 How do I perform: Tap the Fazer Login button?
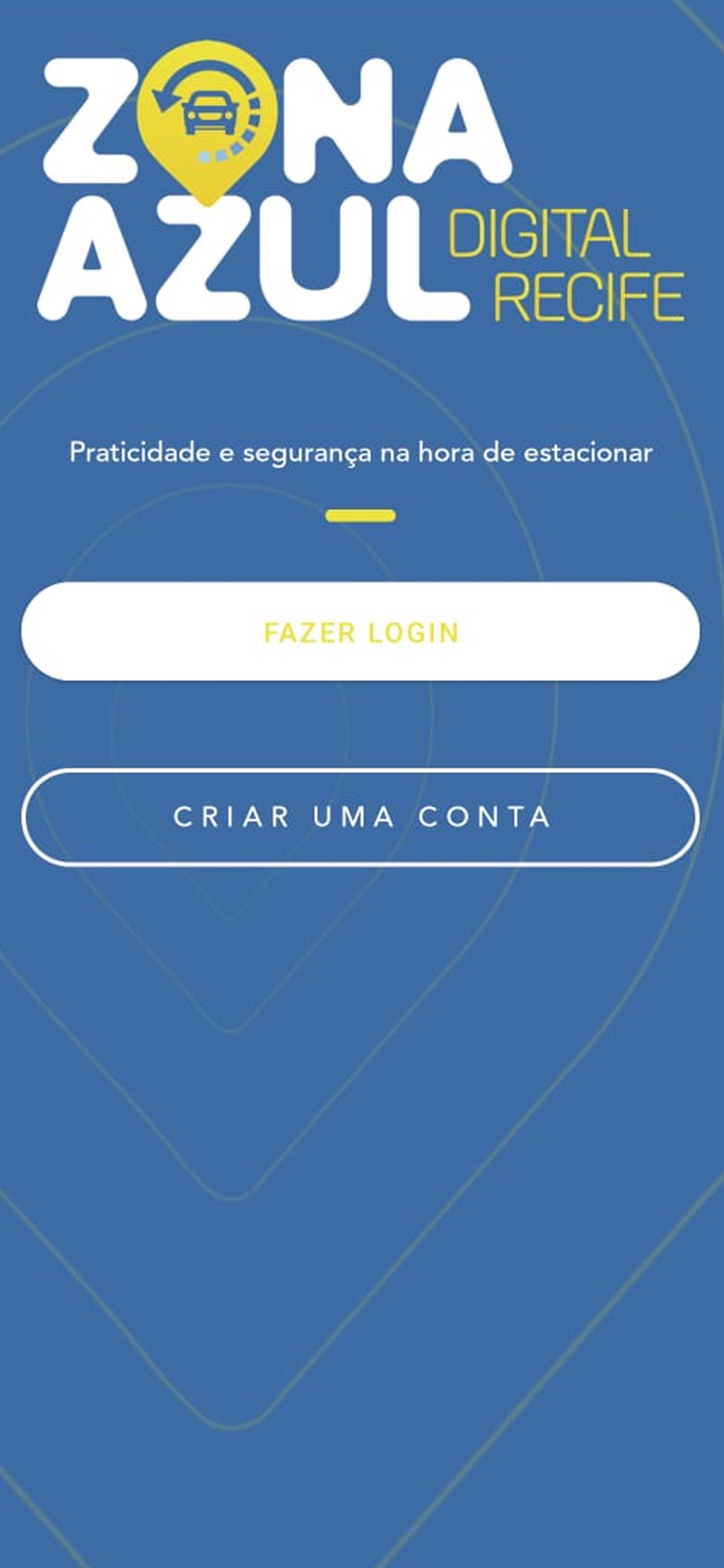click(361, 632)
